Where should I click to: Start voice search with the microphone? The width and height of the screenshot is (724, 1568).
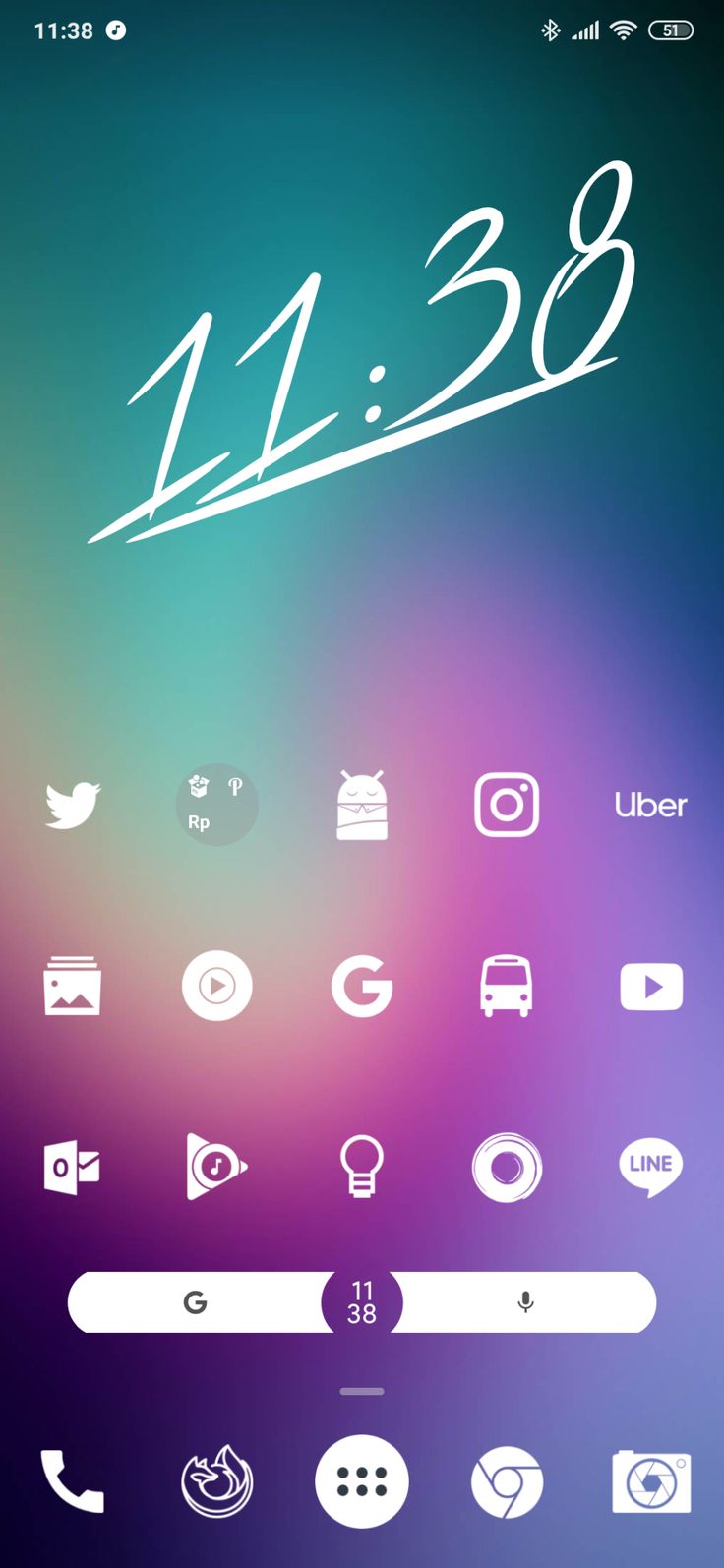[526, 1302]
